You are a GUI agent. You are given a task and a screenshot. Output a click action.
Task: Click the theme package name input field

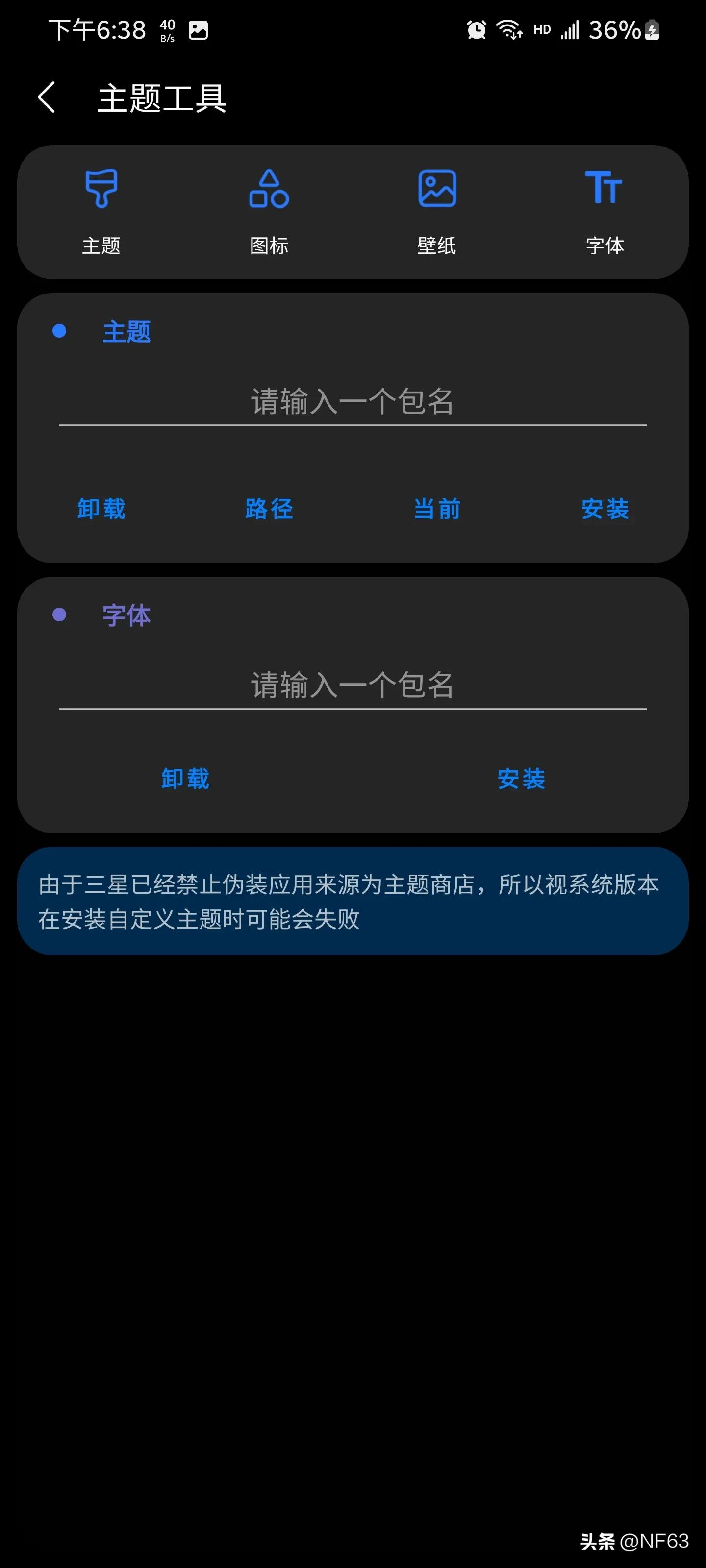click(352, 403)
